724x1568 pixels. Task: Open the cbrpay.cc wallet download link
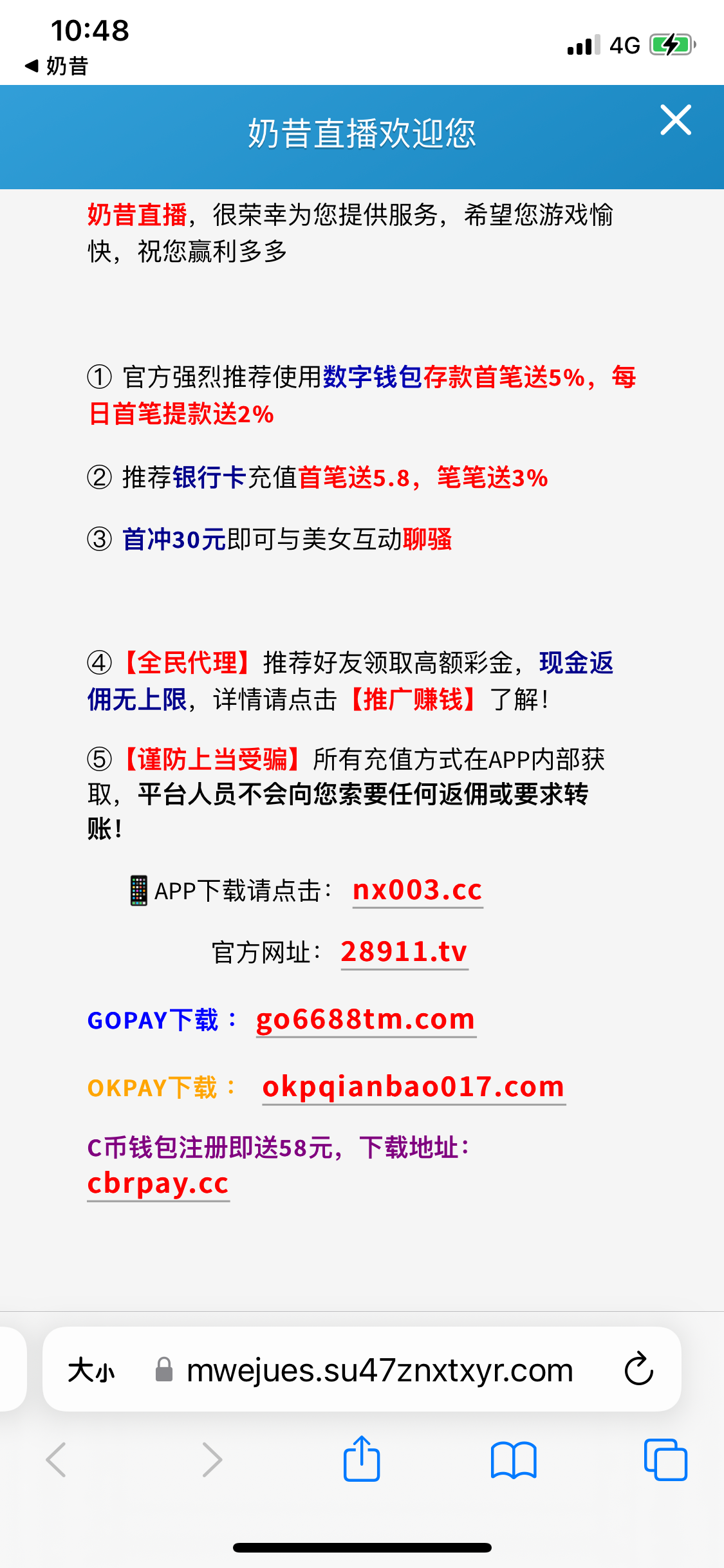158,1184
